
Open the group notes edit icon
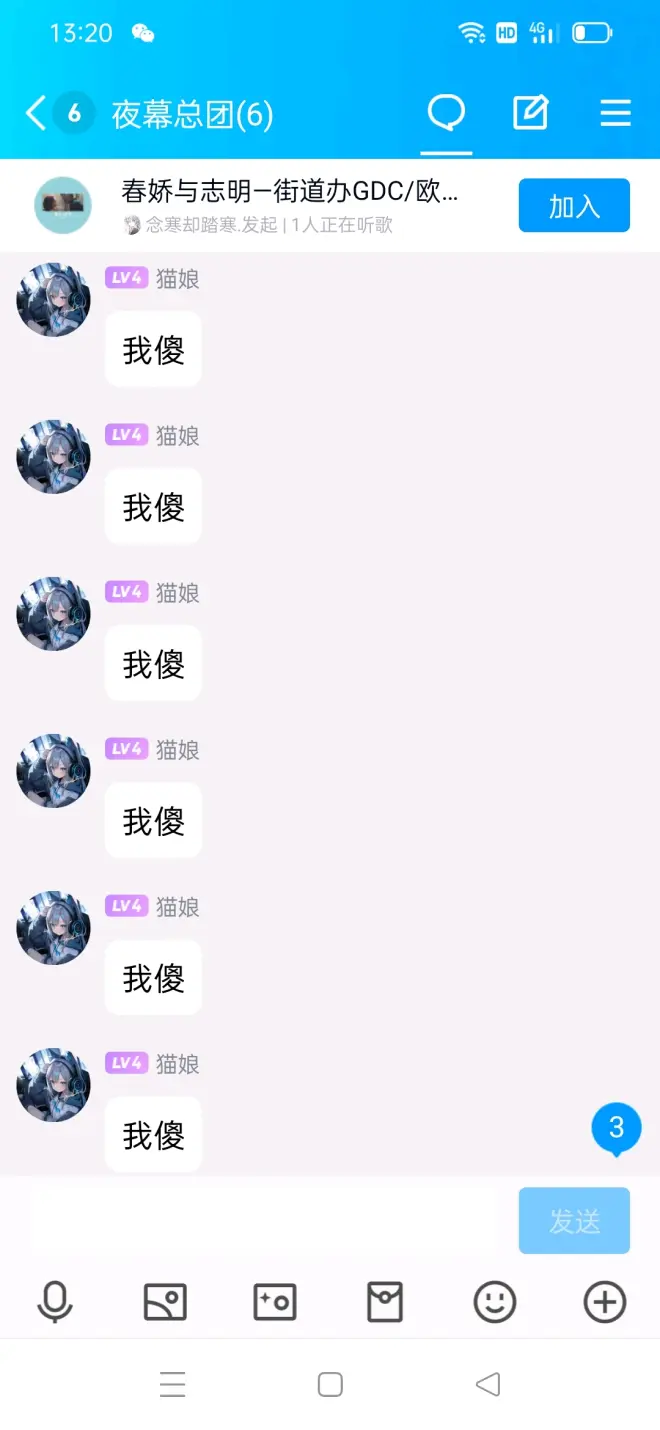(530, 113)
